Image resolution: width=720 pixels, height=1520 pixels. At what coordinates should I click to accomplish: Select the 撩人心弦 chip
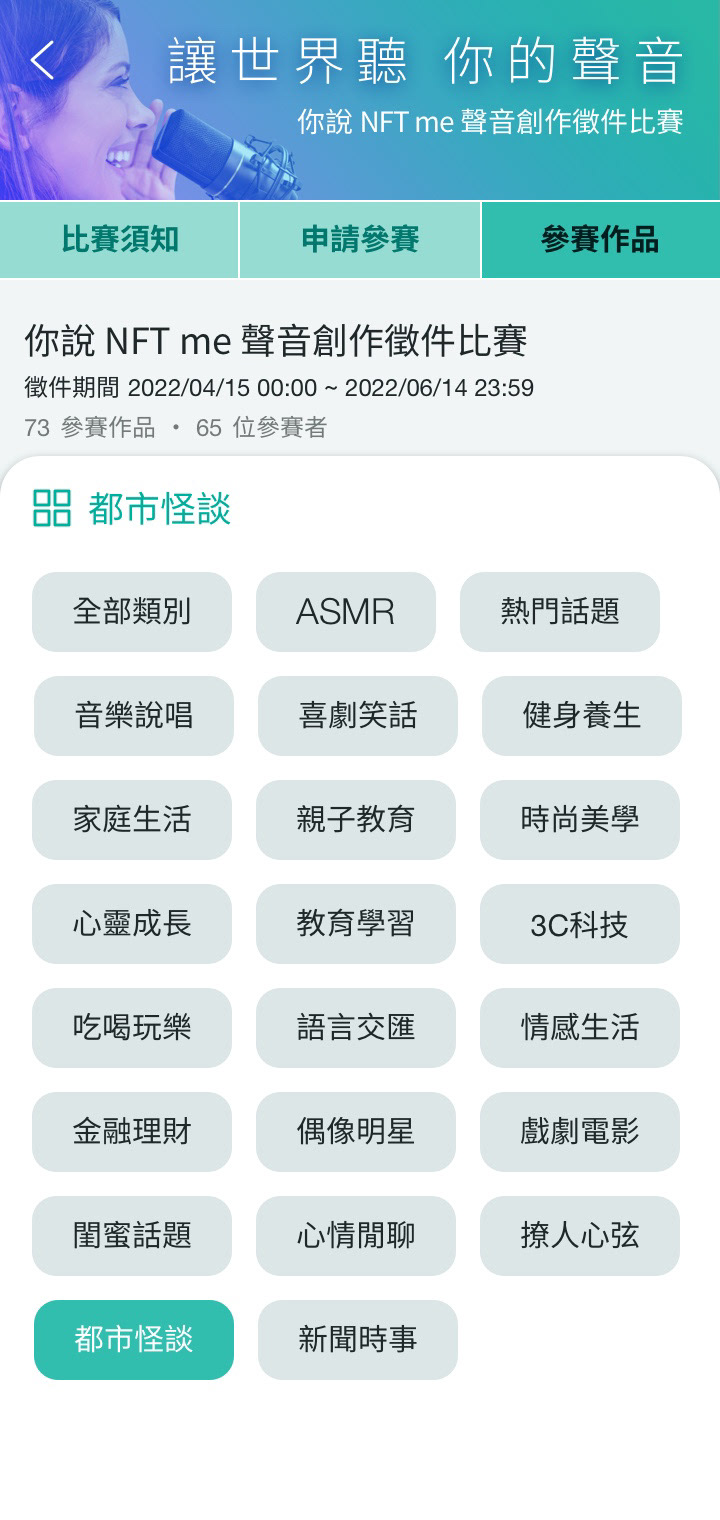[580, 1236]
